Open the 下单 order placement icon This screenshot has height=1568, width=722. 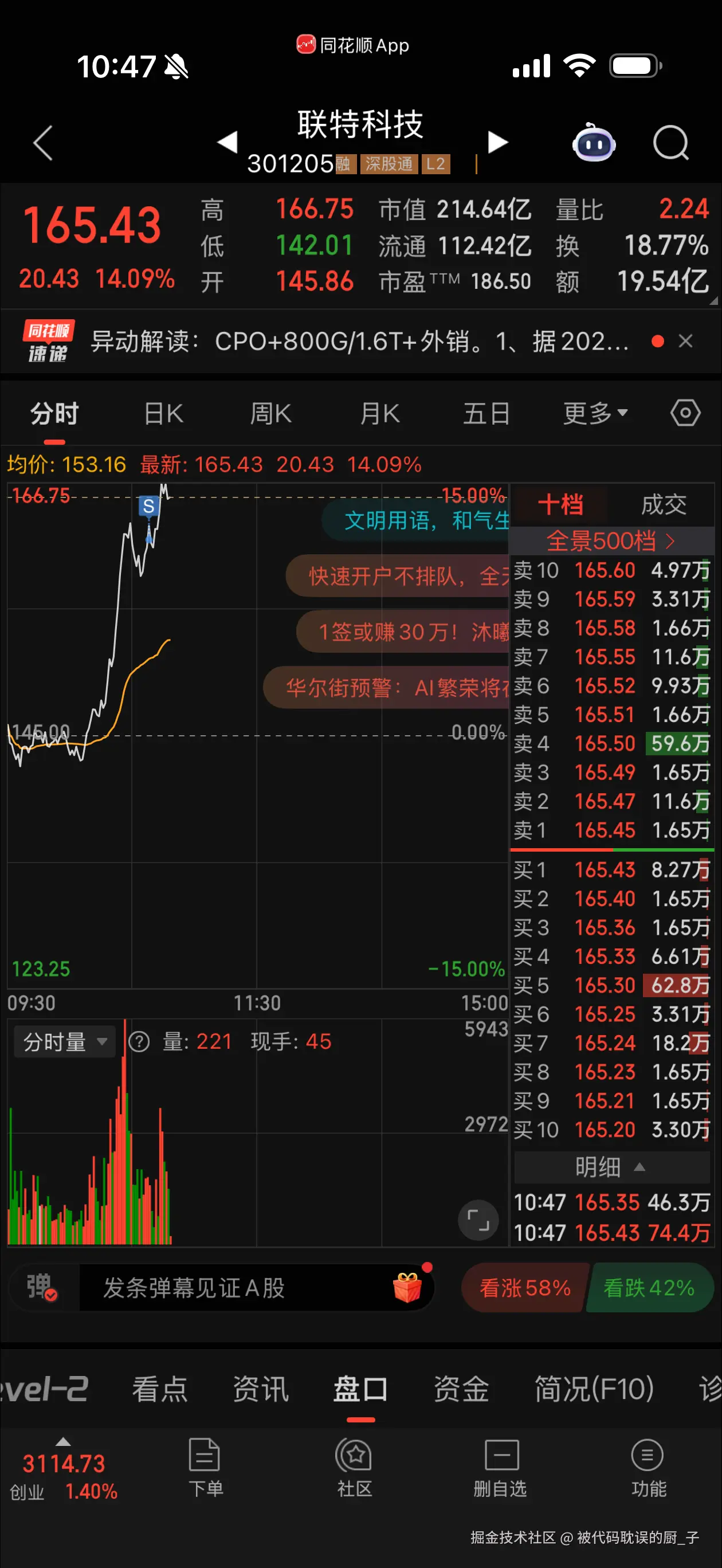pos(205,1467)
